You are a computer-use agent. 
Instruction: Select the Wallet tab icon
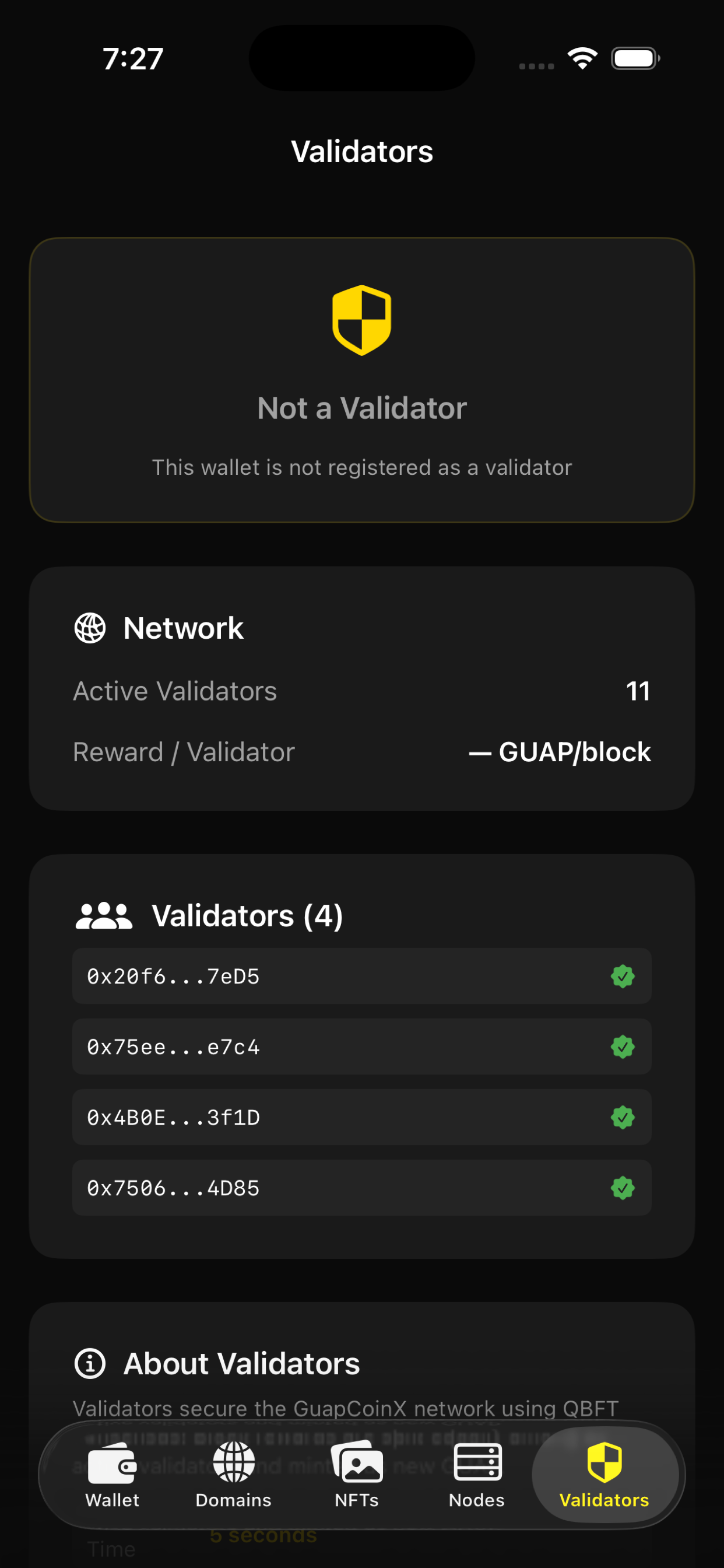112,1462
